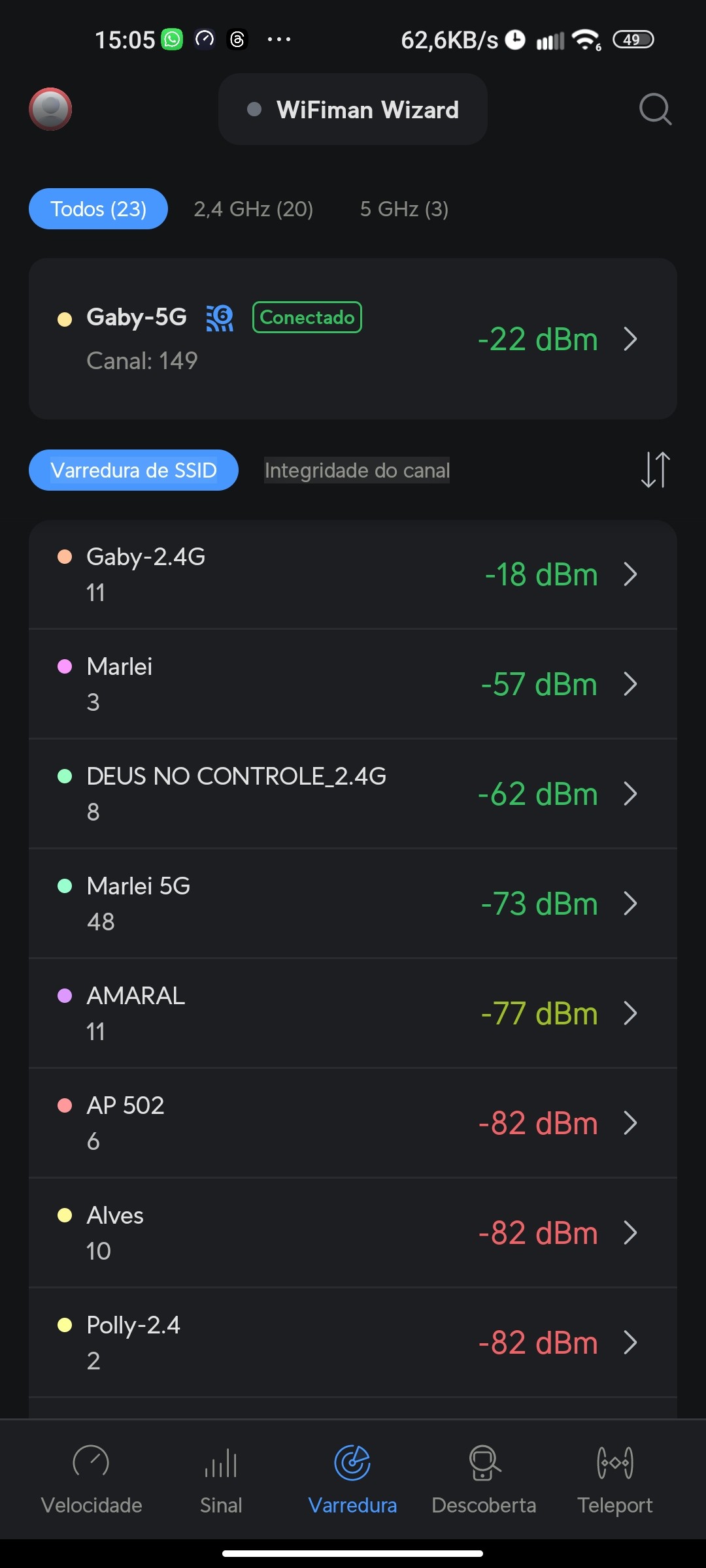Filter networks by 2,4 GHz
Image resolution: width=706 pixels, height=1568 pixels.
pyautogui.click(x=253, y=209)
